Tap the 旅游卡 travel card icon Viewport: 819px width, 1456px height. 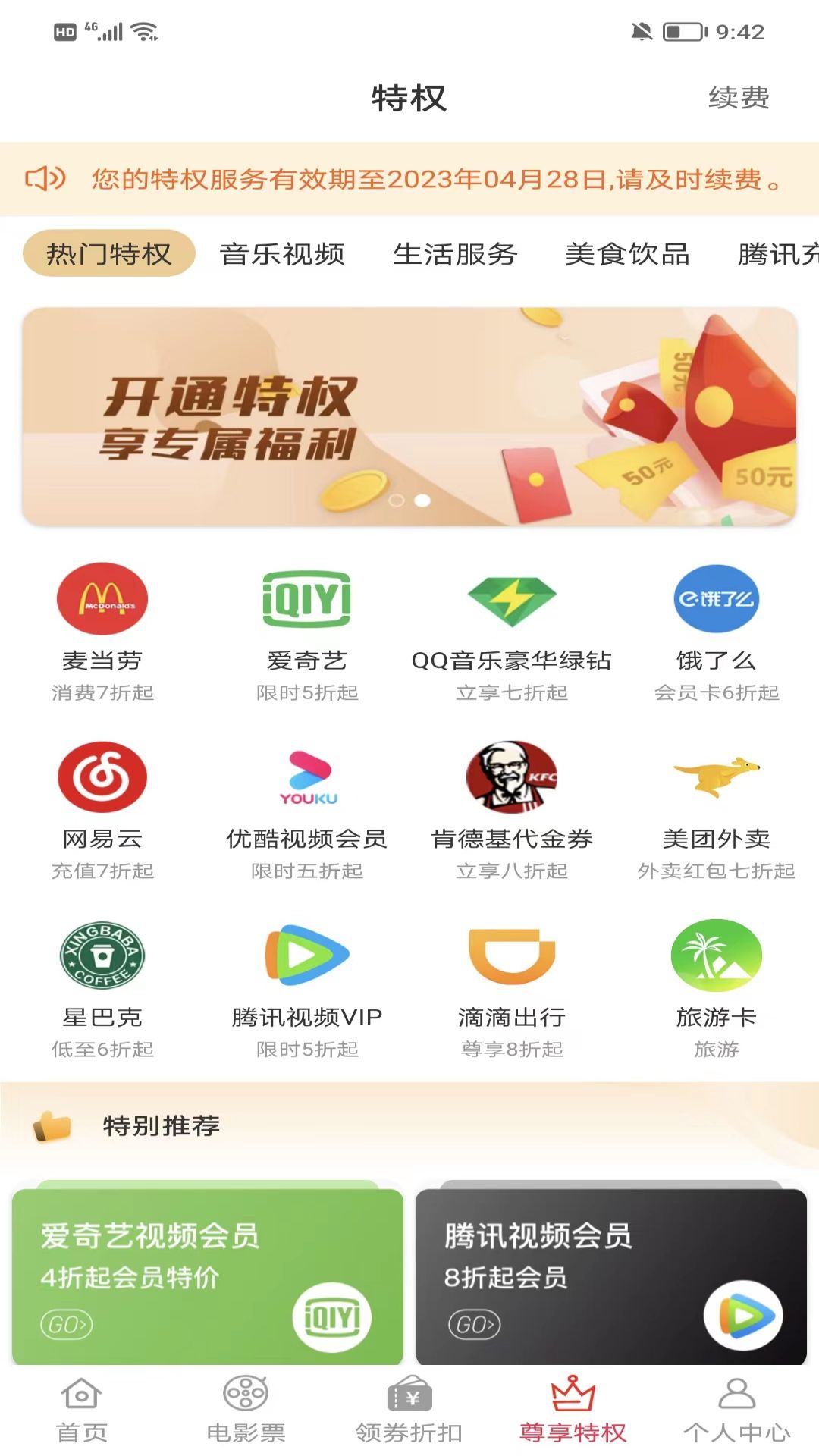pyautogui.click(x=715, y=955)
